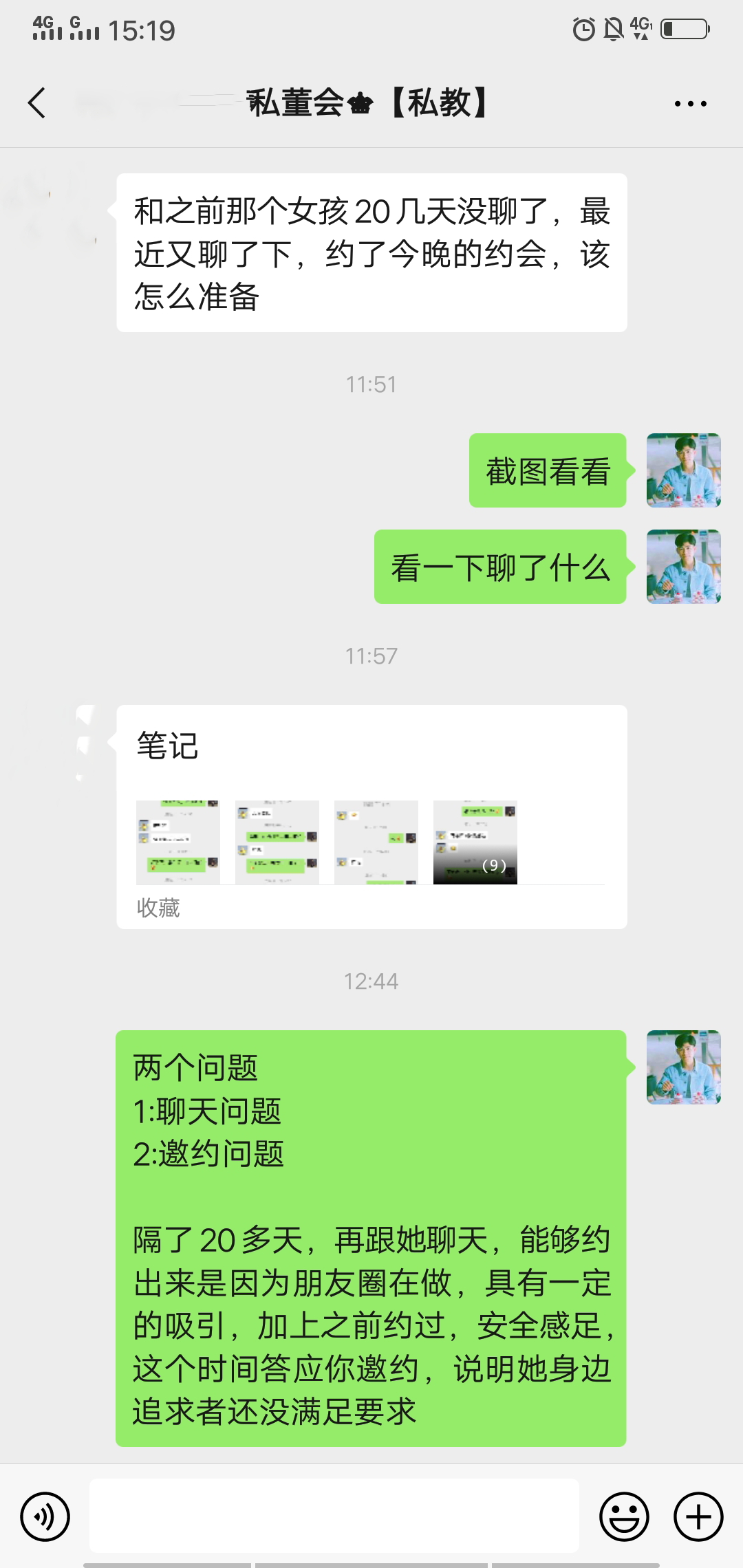Open the emoji sticker panel
Screen dimensions: 743x1568
click(624, 1516)
